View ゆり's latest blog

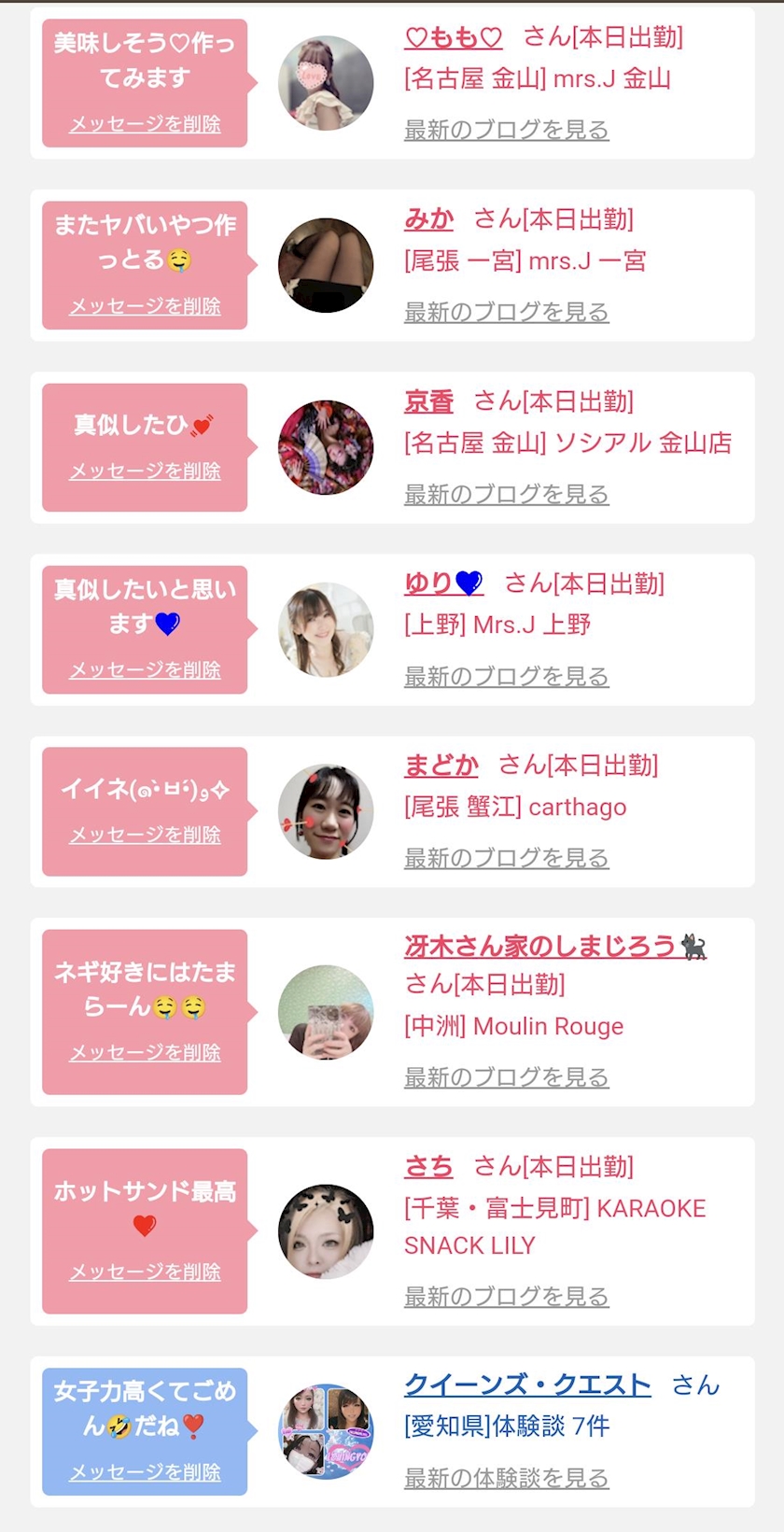pos(506,676)
